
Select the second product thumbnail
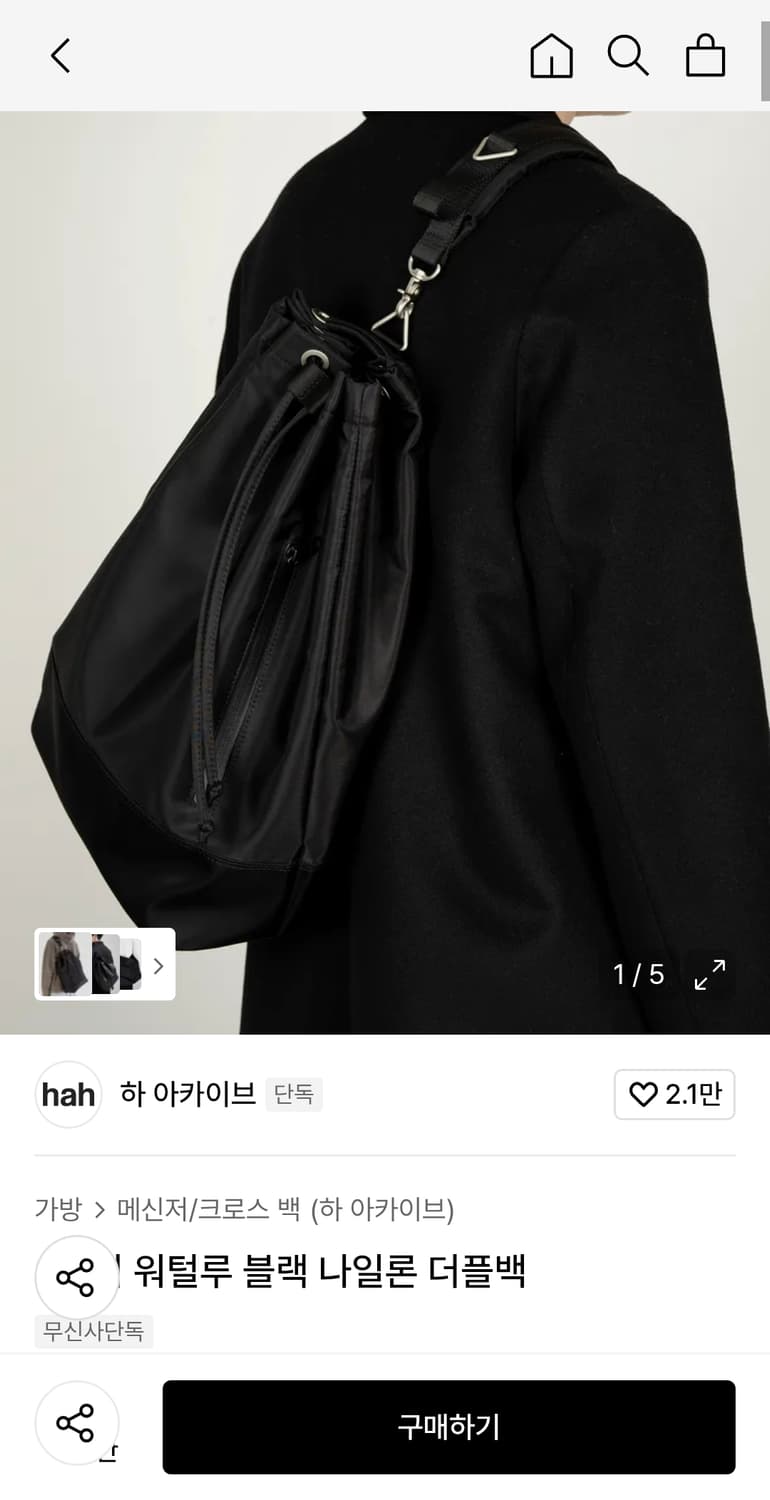pos(107,964)
